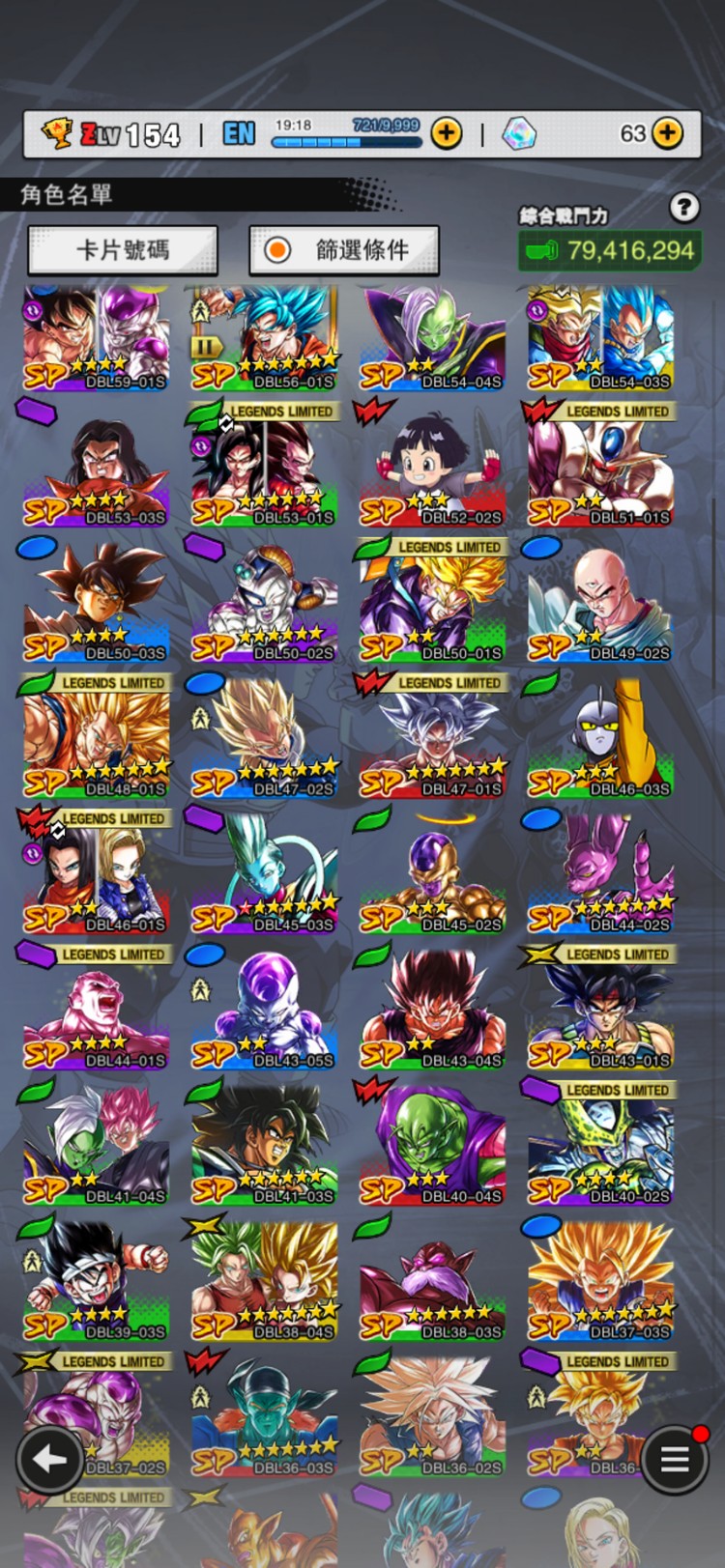Go back with the arrow button
The height and width of the screenshot is (1568, 725).
[49, 1460]
